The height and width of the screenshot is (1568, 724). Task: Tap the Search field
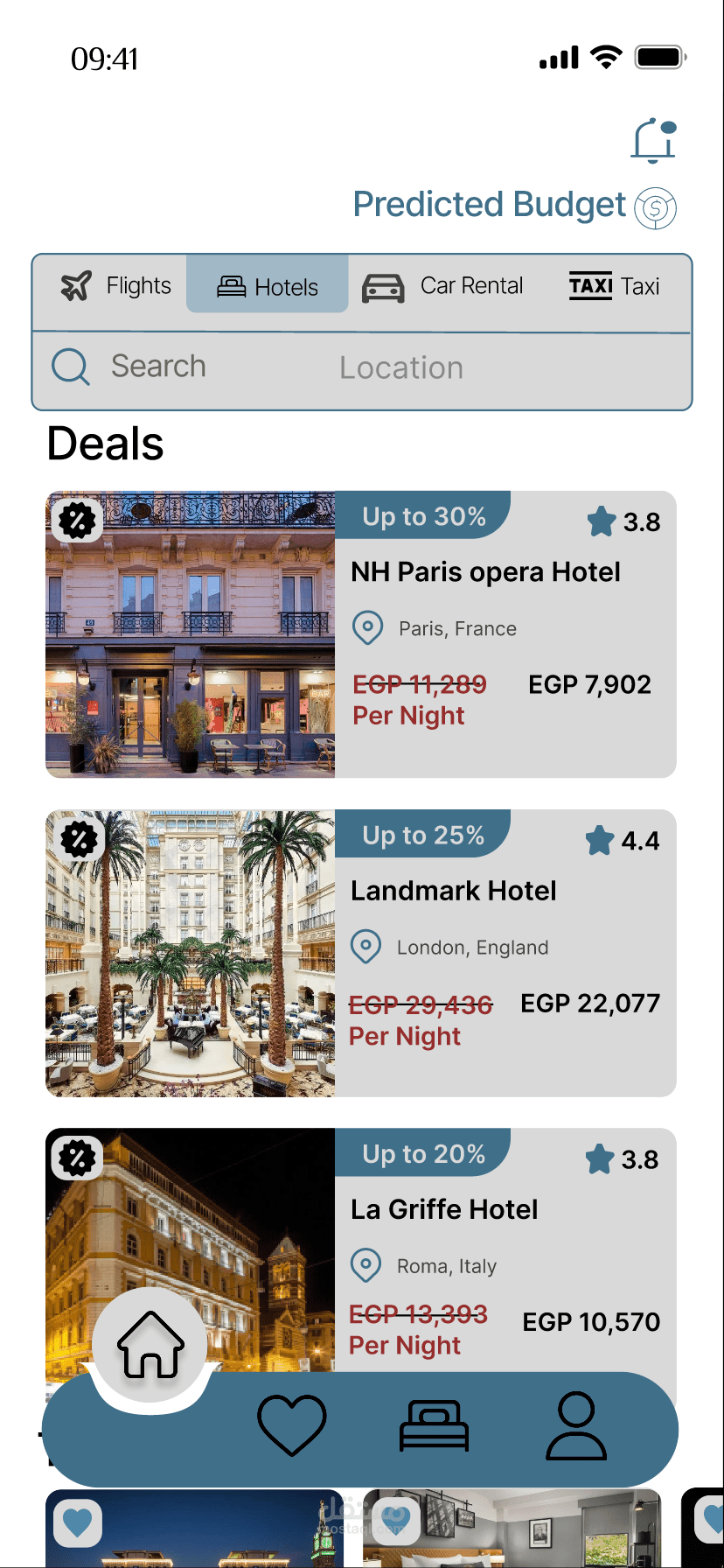pos(157,367)
